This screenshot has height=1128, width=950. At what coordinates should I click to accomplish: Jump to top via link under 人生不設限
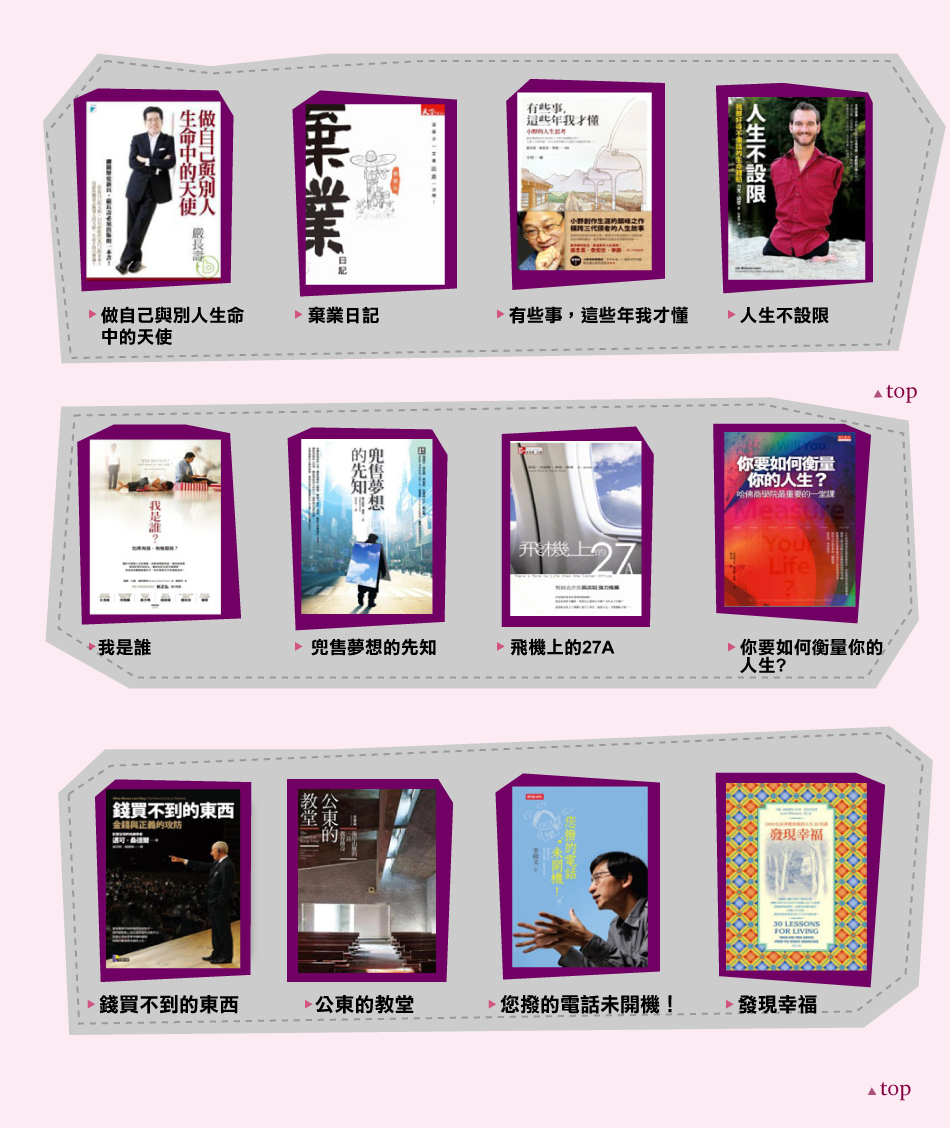(896, 392)
